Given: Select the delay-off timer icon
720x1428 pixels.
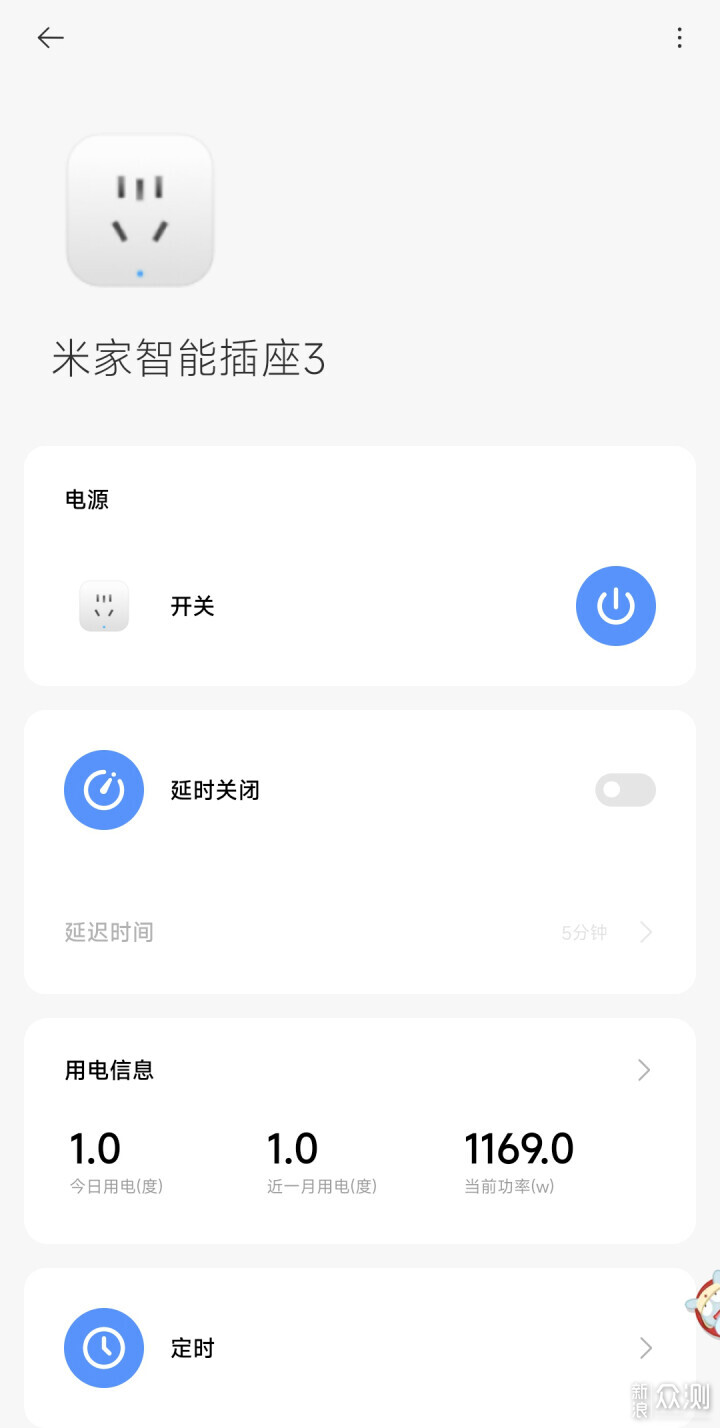Looking at the screenshot, I should tap(104, 790).
